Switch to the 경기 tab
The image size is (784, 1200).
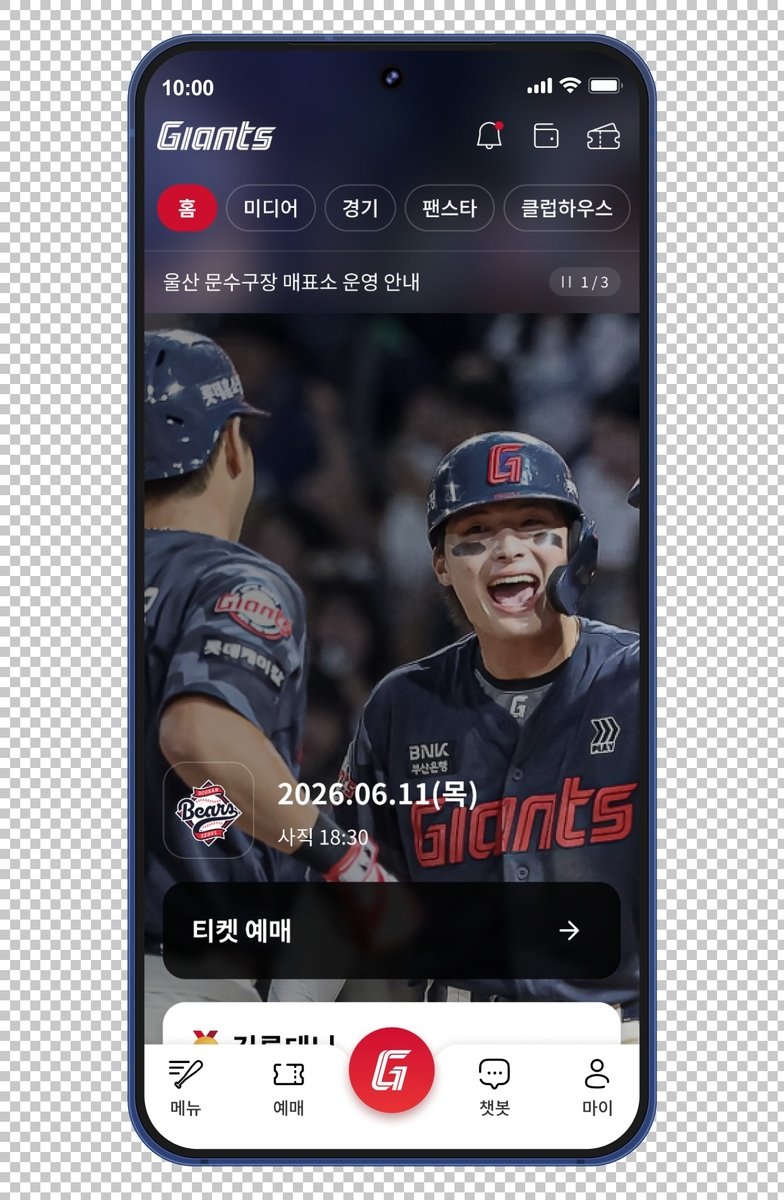(360, 208)
